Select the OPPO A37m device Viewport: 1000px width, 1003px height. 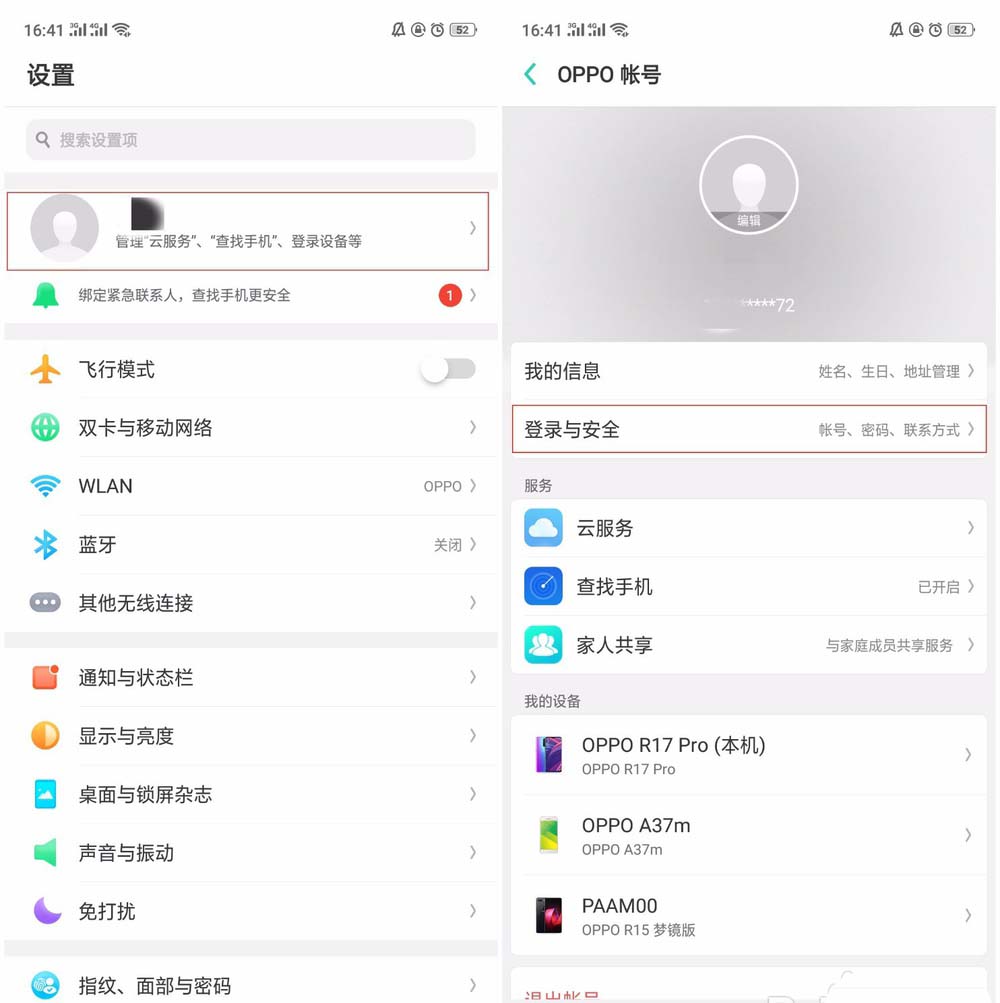748,835
